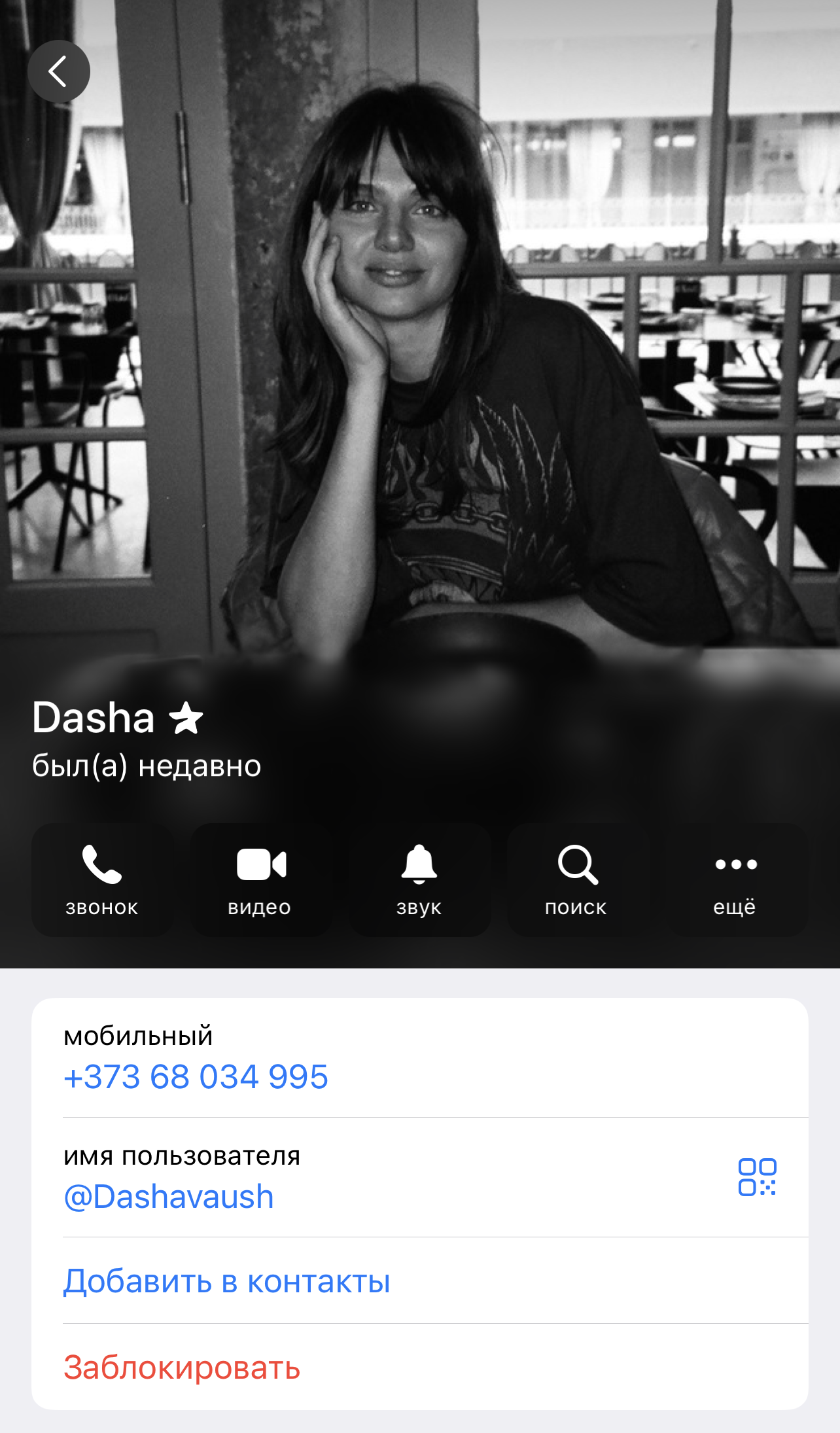
Task: Search the chat using поиск button
Action: 577,879
